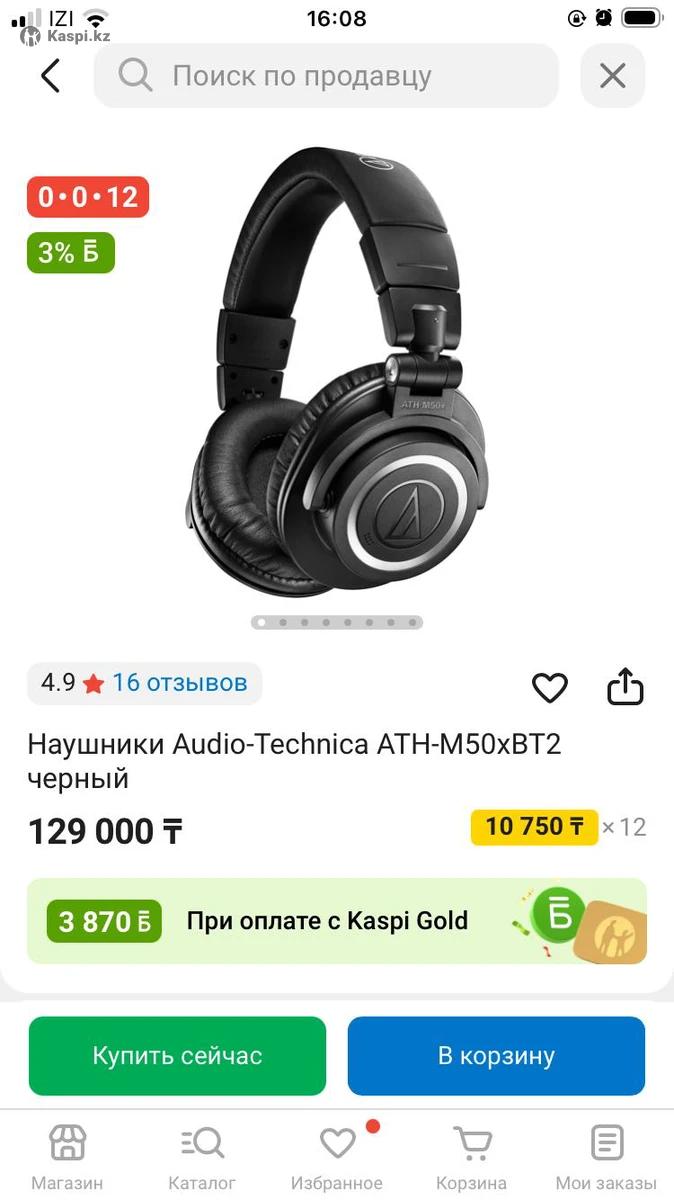
Task: Go to the Избранное tab
Action: click(337, 1156)
